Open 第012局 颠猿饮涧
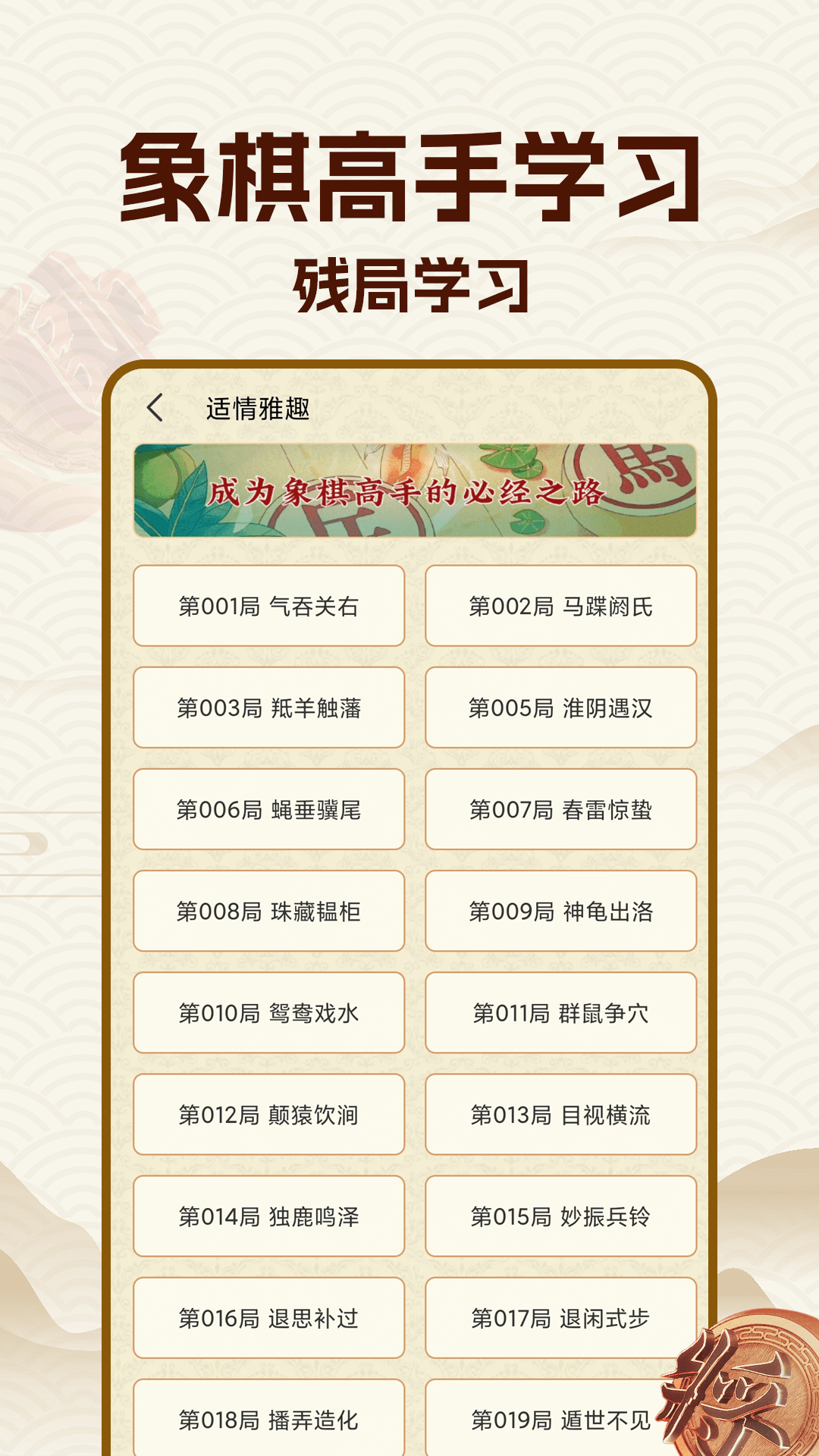Image resolution: width=819 pixels, height=1456 pixels. coord(269,1115)
